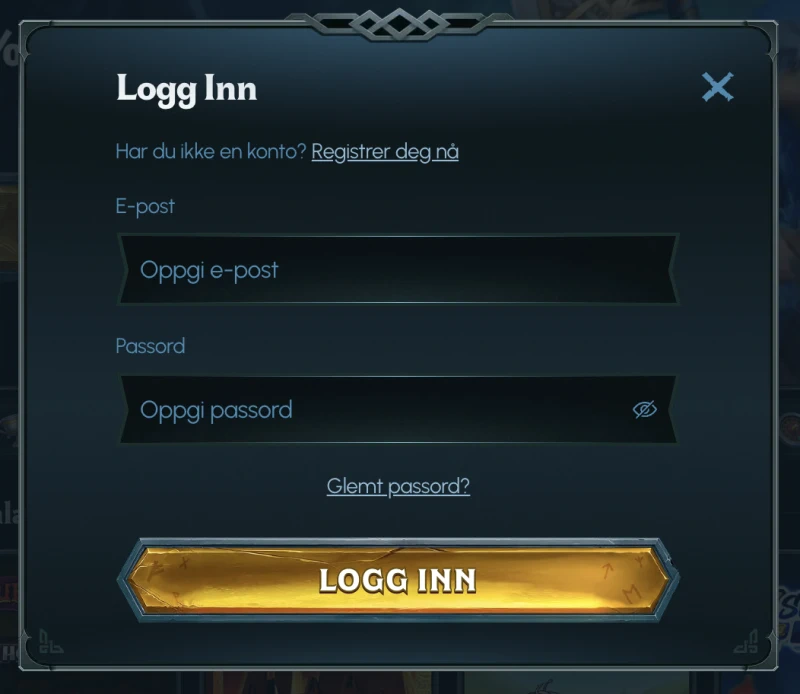Close the Logg Inn dialog

(x=717, y=88)
